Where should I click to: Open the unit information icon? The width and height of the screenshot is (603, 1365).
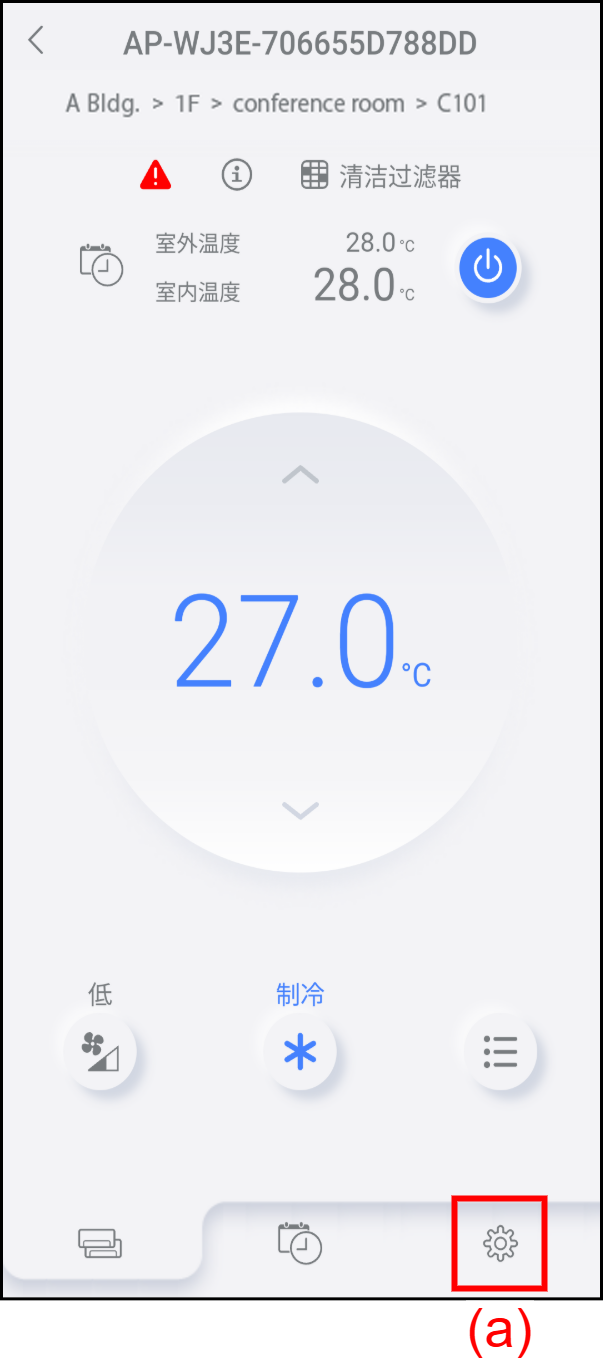click(237, 176)
